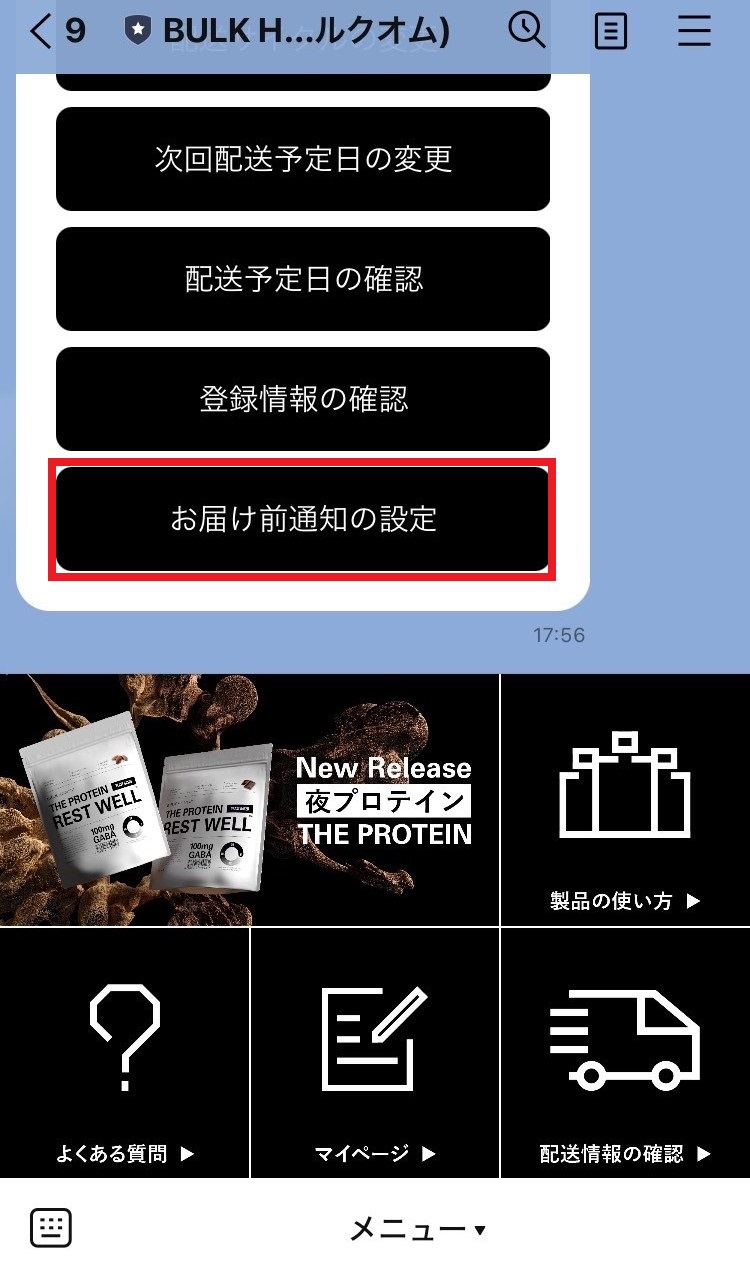Open マイページ tile
The height and width of the screenshot is (1280, 750).
[x=375, y=1053]
